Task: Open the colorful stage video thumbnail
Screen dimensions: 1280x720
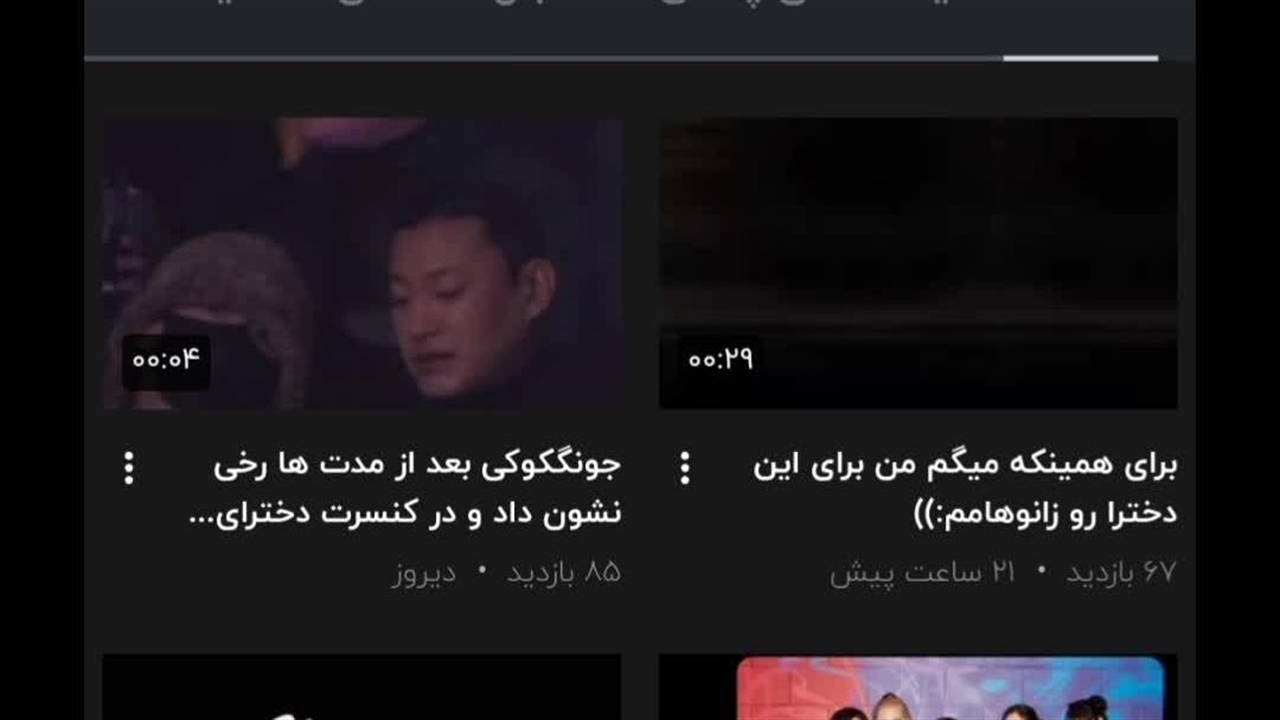Action: [950, 690]
